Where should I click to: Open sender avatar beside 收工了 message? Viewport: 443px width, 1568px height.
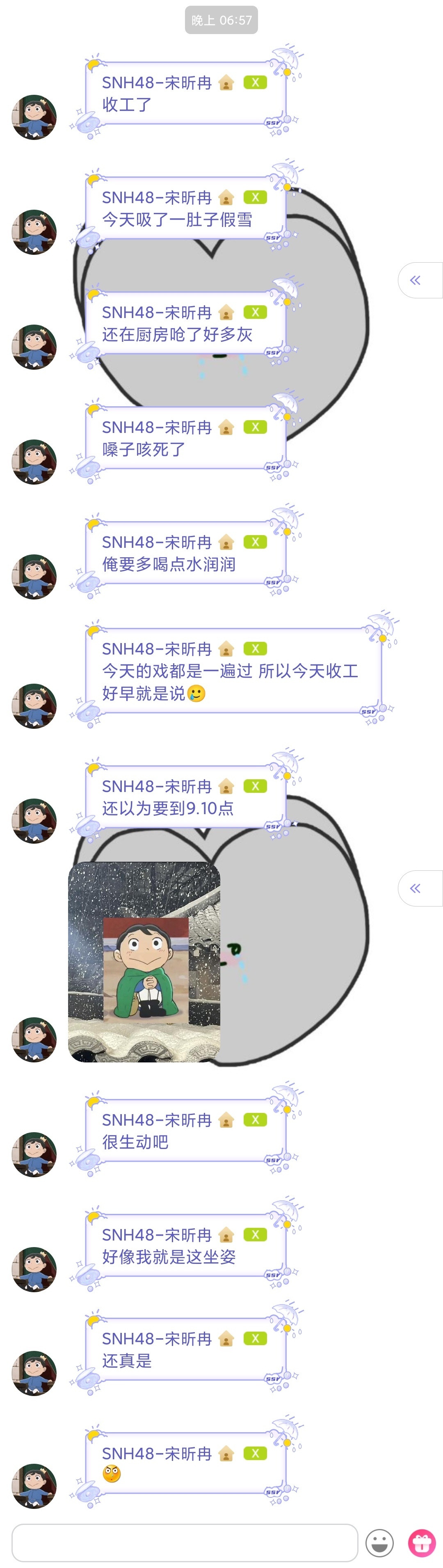(x=34, y=117)
